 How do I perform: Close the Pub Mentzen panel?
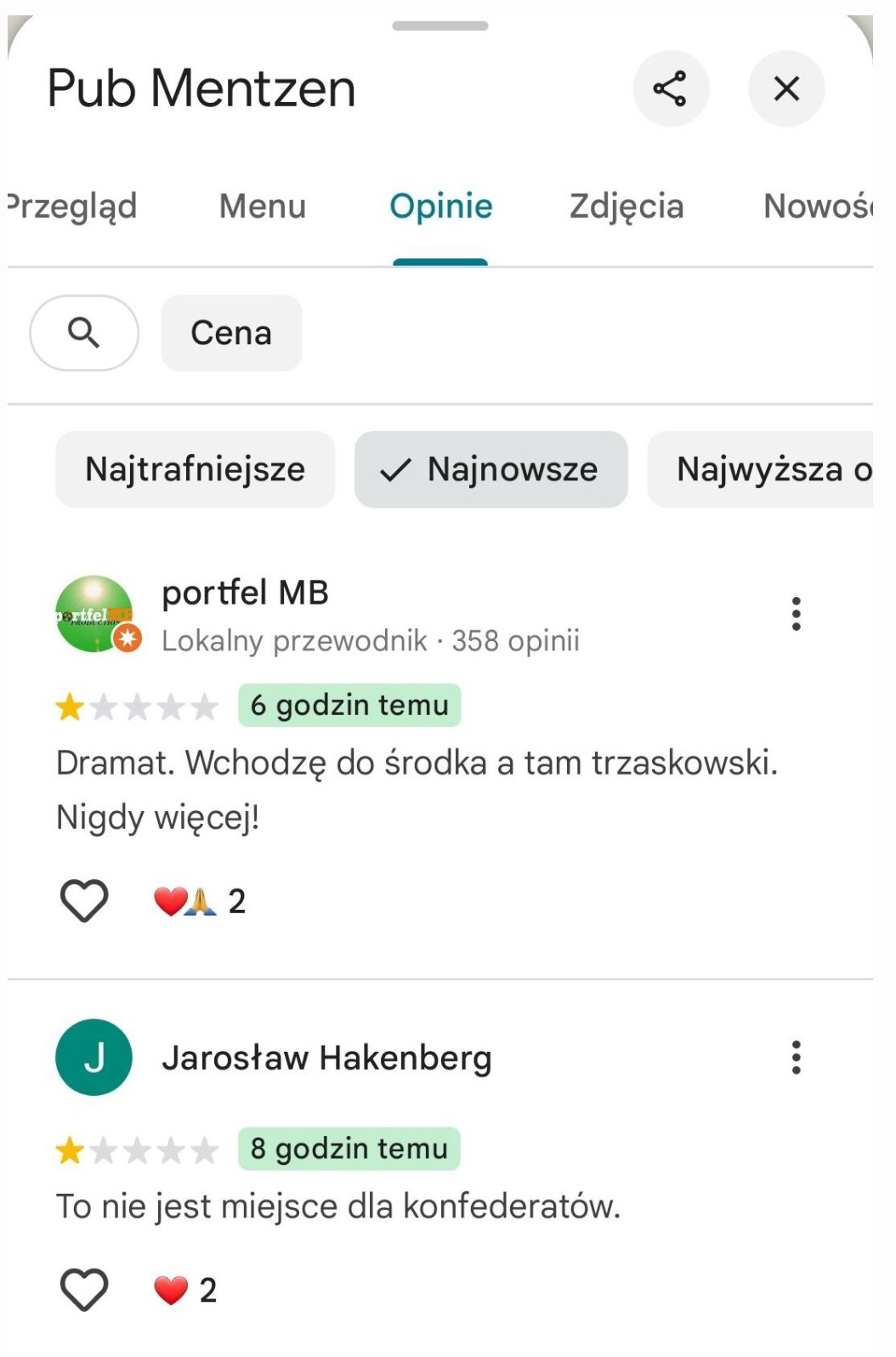tap(786, 88)
